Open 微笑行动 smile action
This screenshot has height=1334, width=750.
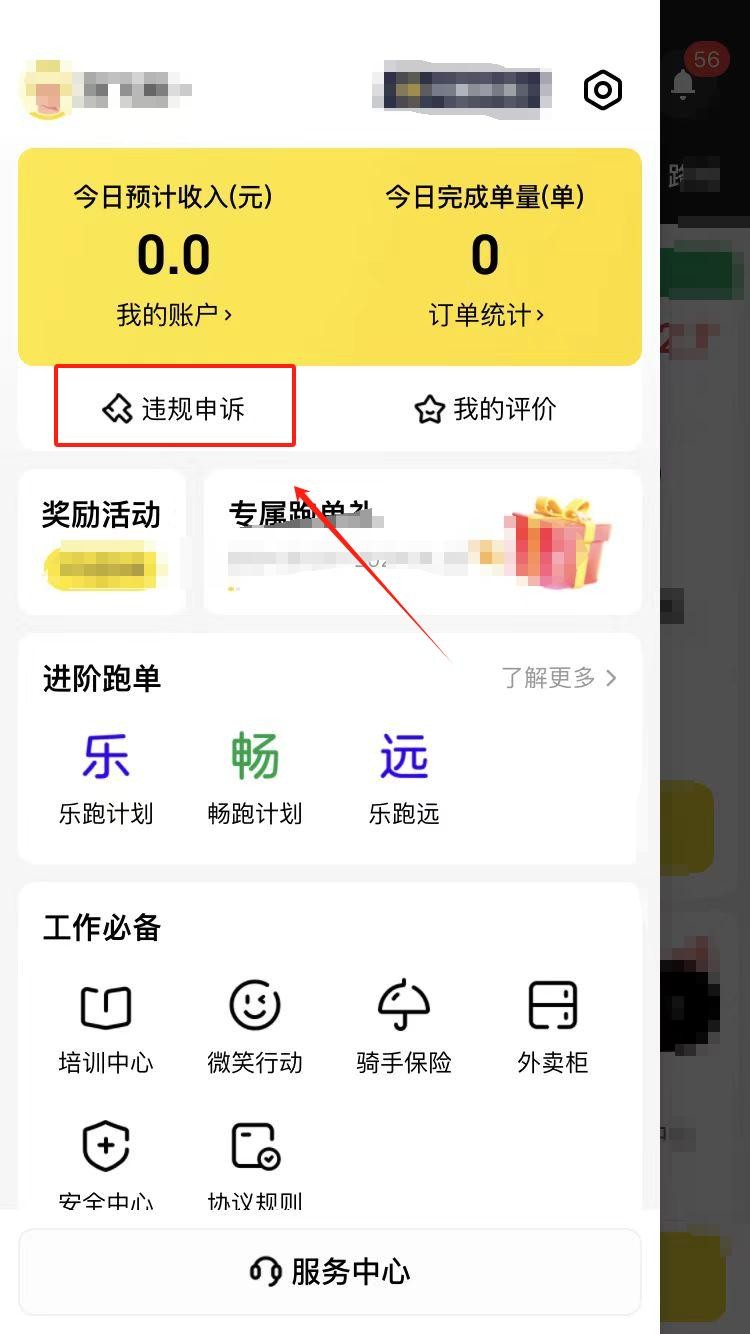pyautogui.click(x=255, y=1027)
